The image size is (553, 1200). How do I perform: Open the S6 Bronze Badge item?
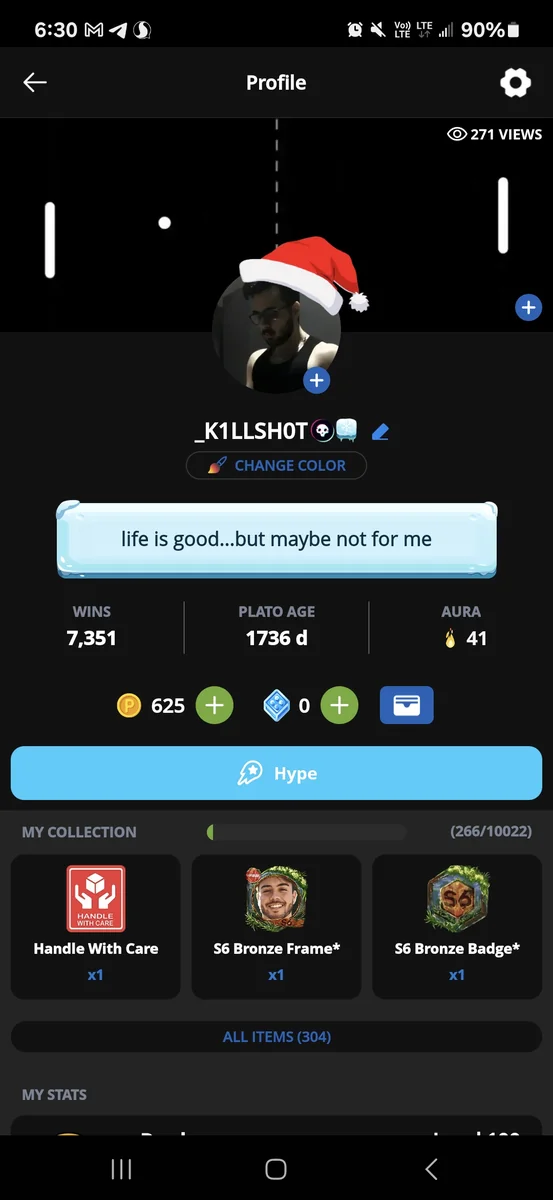point(457,926)
